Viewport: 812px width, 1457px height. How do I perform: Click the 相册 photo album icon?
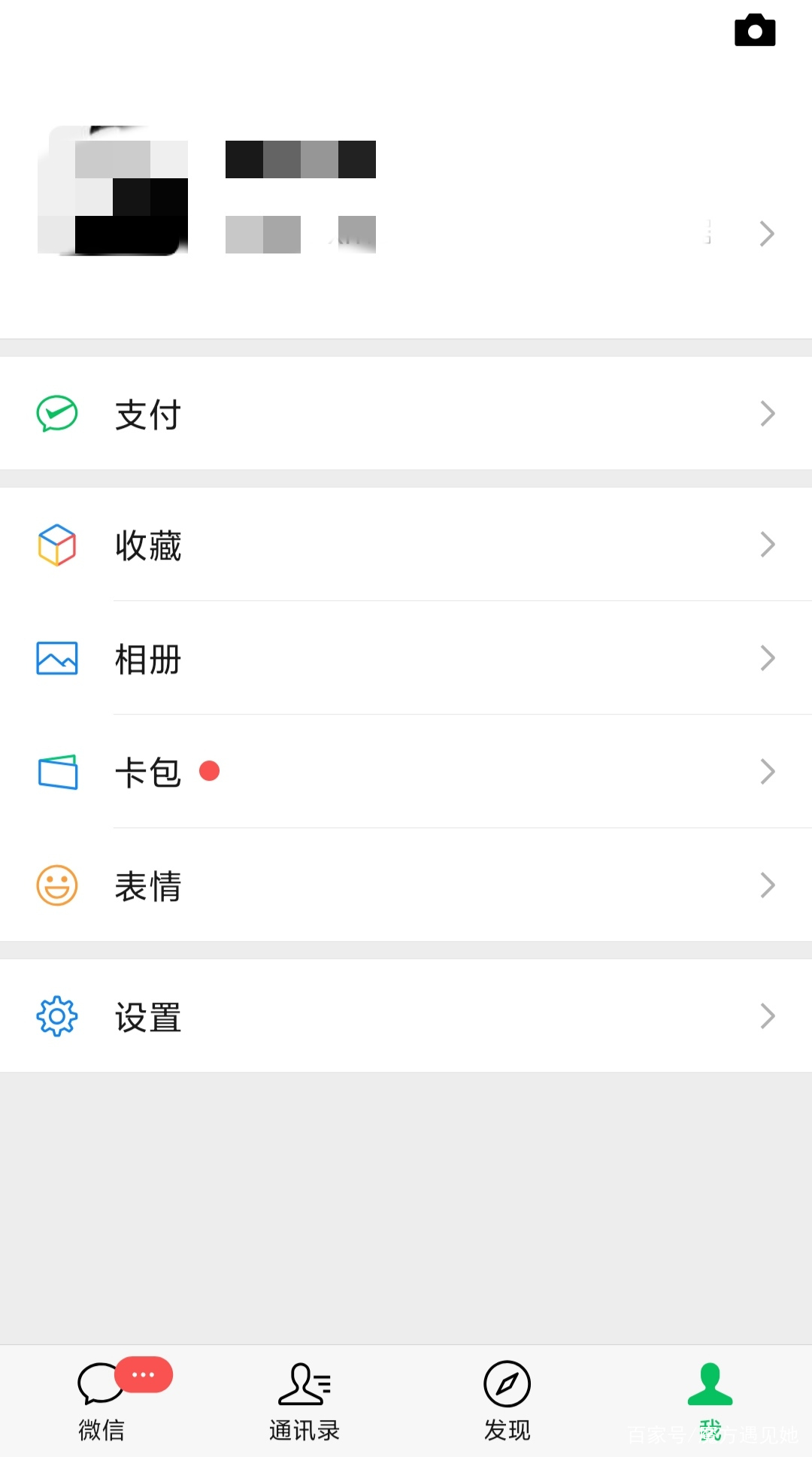point(56,657)
